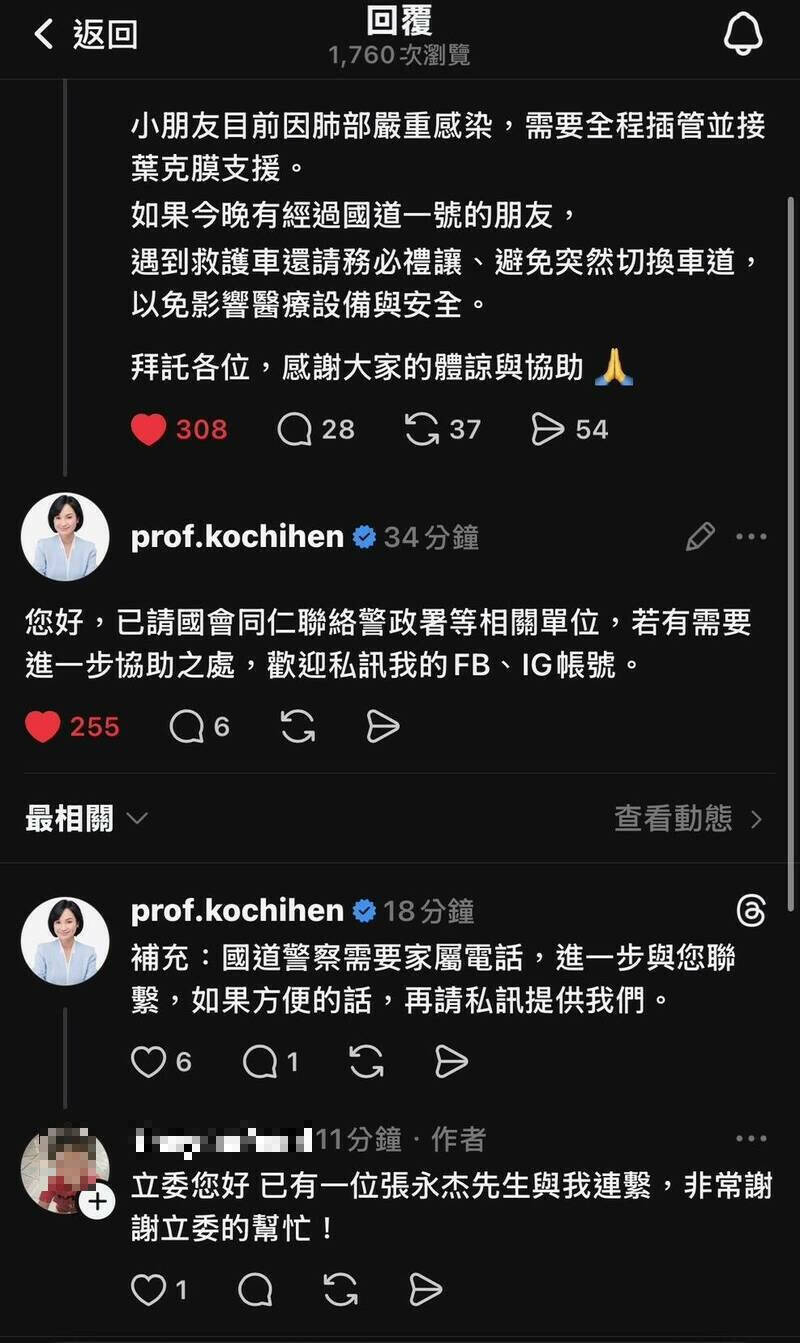Share the original post with 54 shares
Viewport: 800px width, 1343px height.
tap(548, 430)
